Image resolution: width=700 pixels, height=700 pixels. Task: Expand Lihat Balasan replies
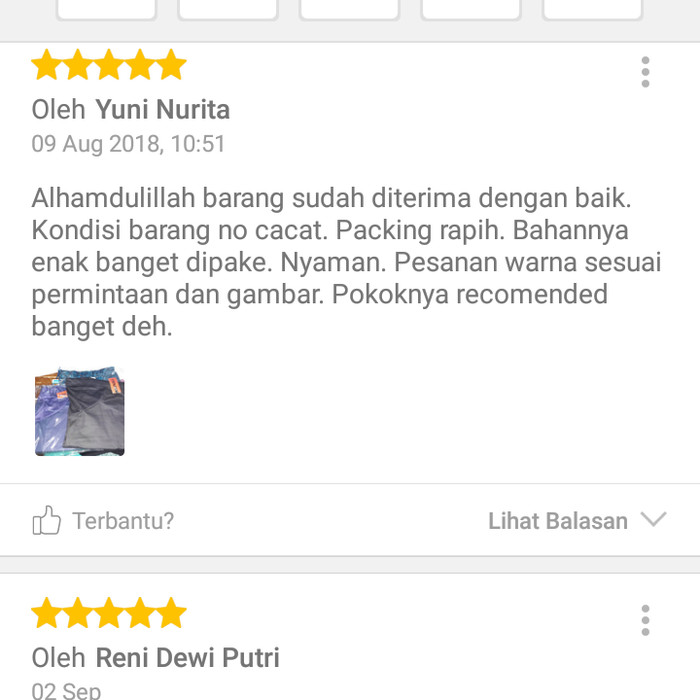(575, 521)
